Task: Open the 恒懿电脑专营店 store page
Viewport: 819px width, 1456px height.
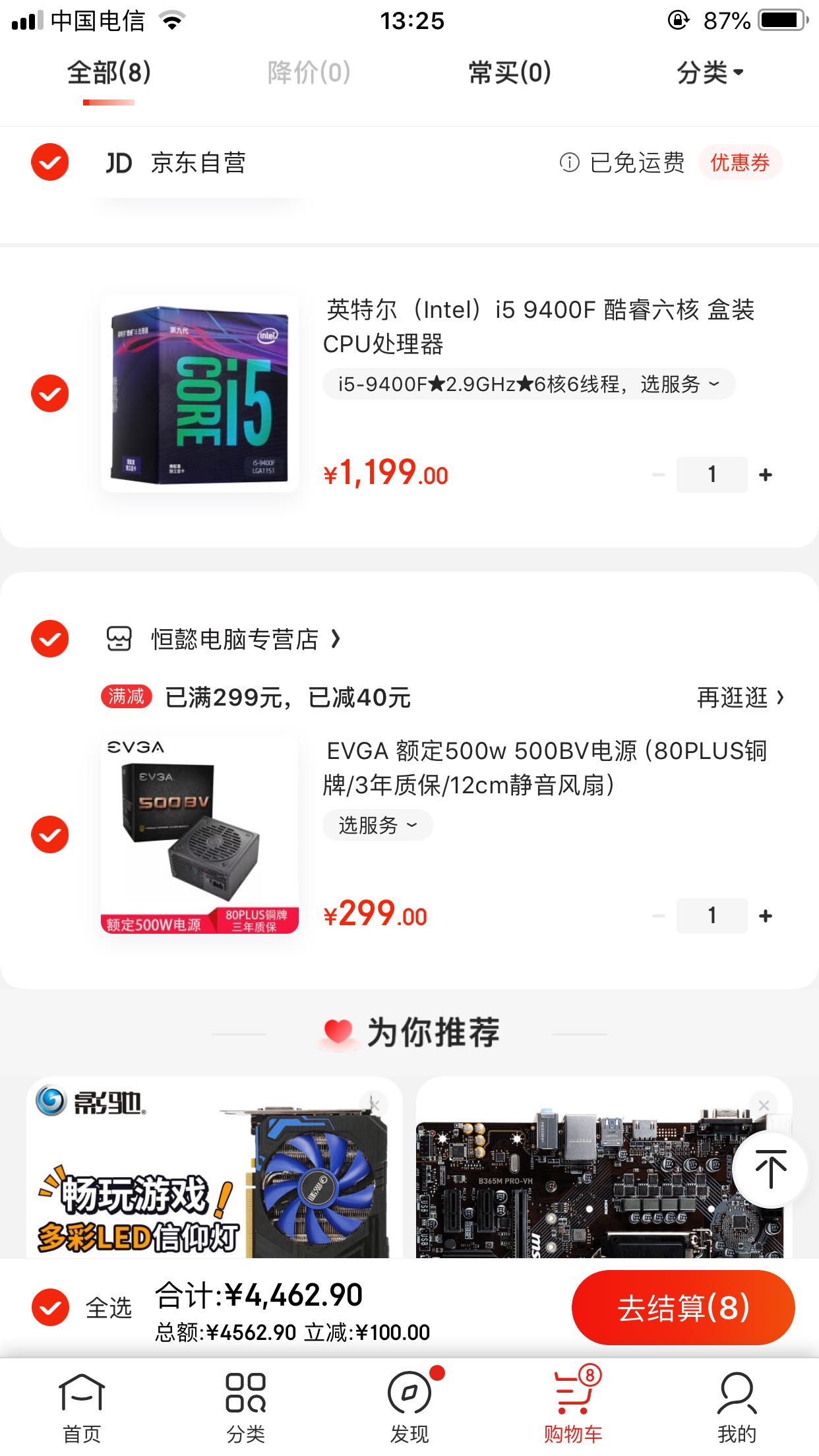Action: (244, 639)
